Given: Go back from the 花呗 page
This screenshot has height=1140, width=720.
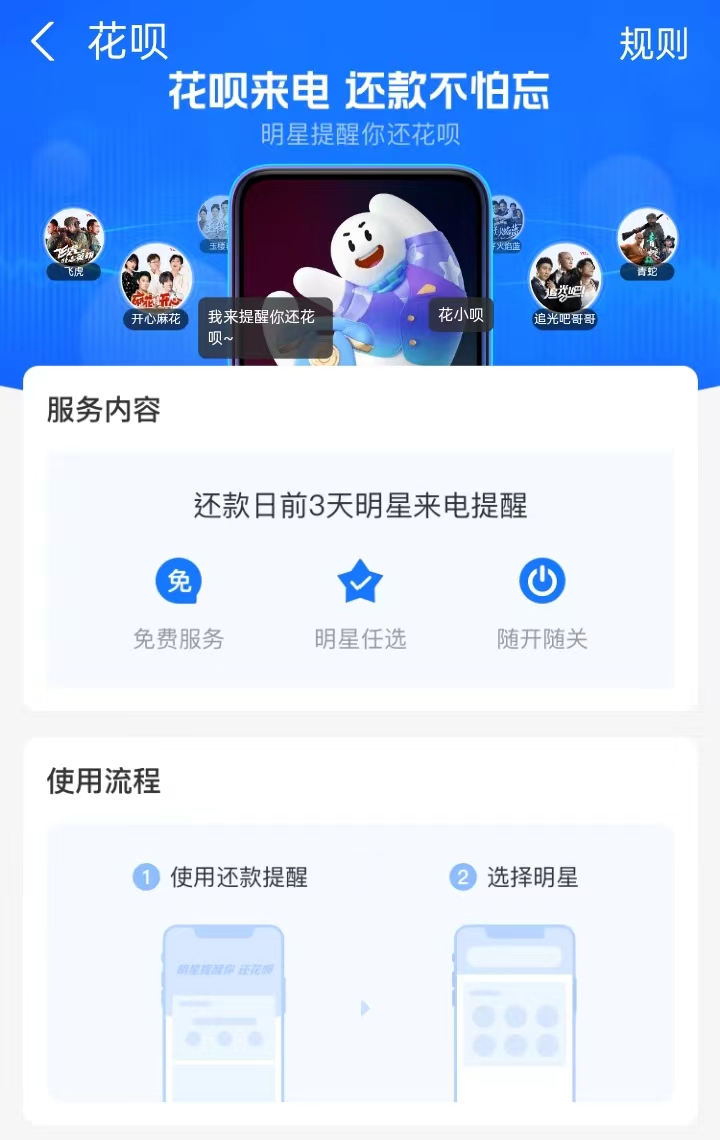Looking at the screenshot, I should [x=42, y=43].
